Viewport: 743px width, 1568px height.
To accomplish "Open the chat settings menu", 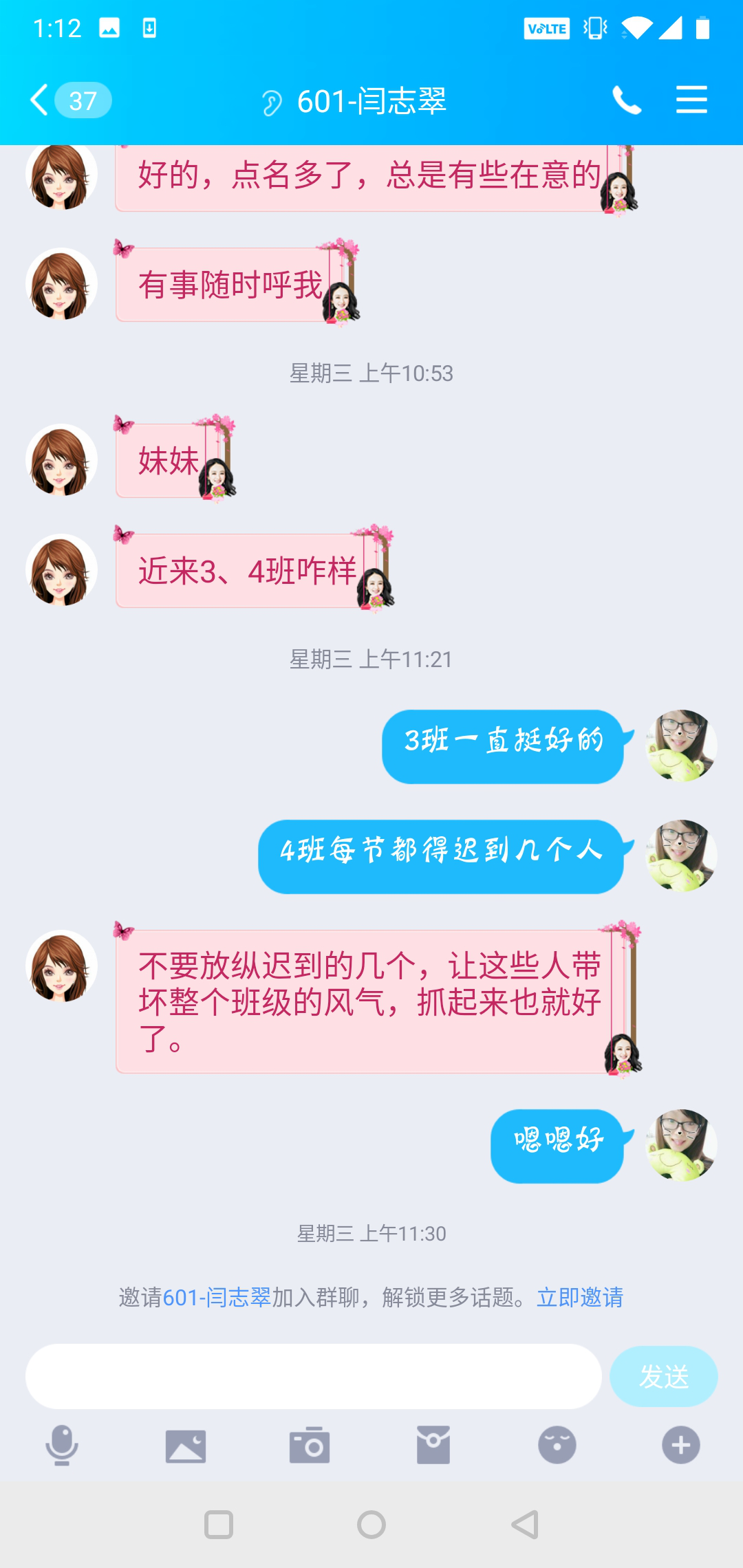I will coord(691,100).
